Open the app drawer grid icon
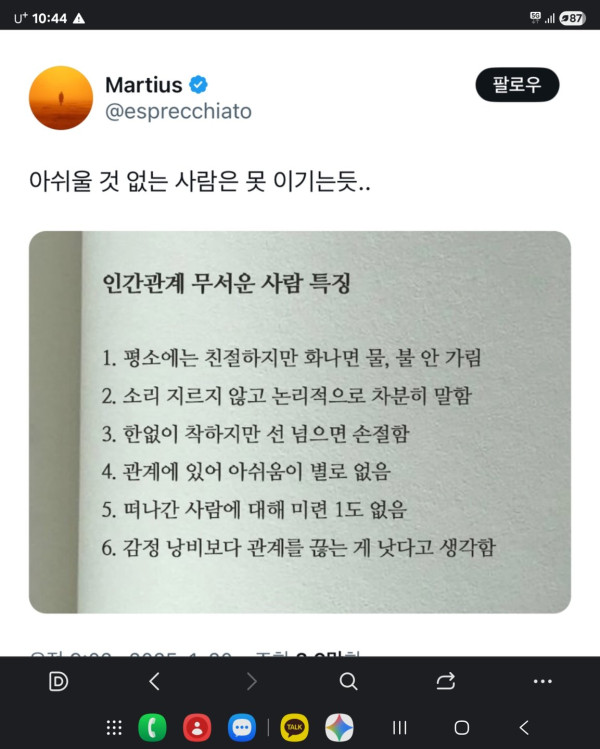The image size is (600, 749). pos(114,728)
